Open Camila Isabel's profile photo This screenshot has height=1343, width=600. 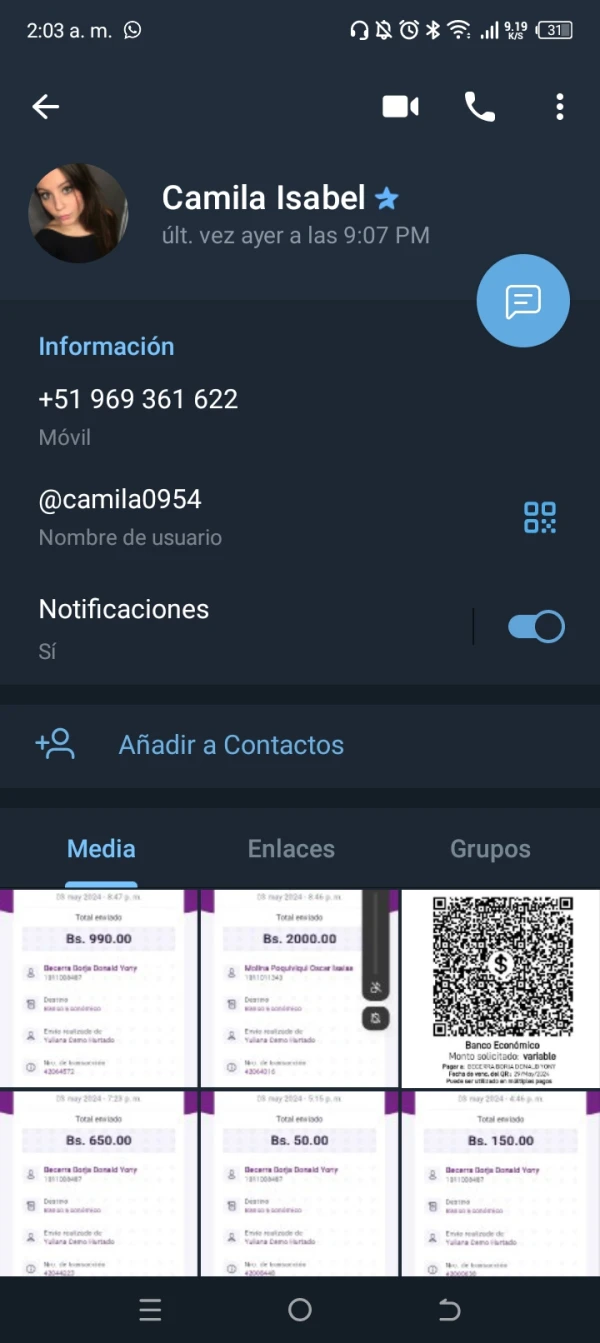[79, 213]
